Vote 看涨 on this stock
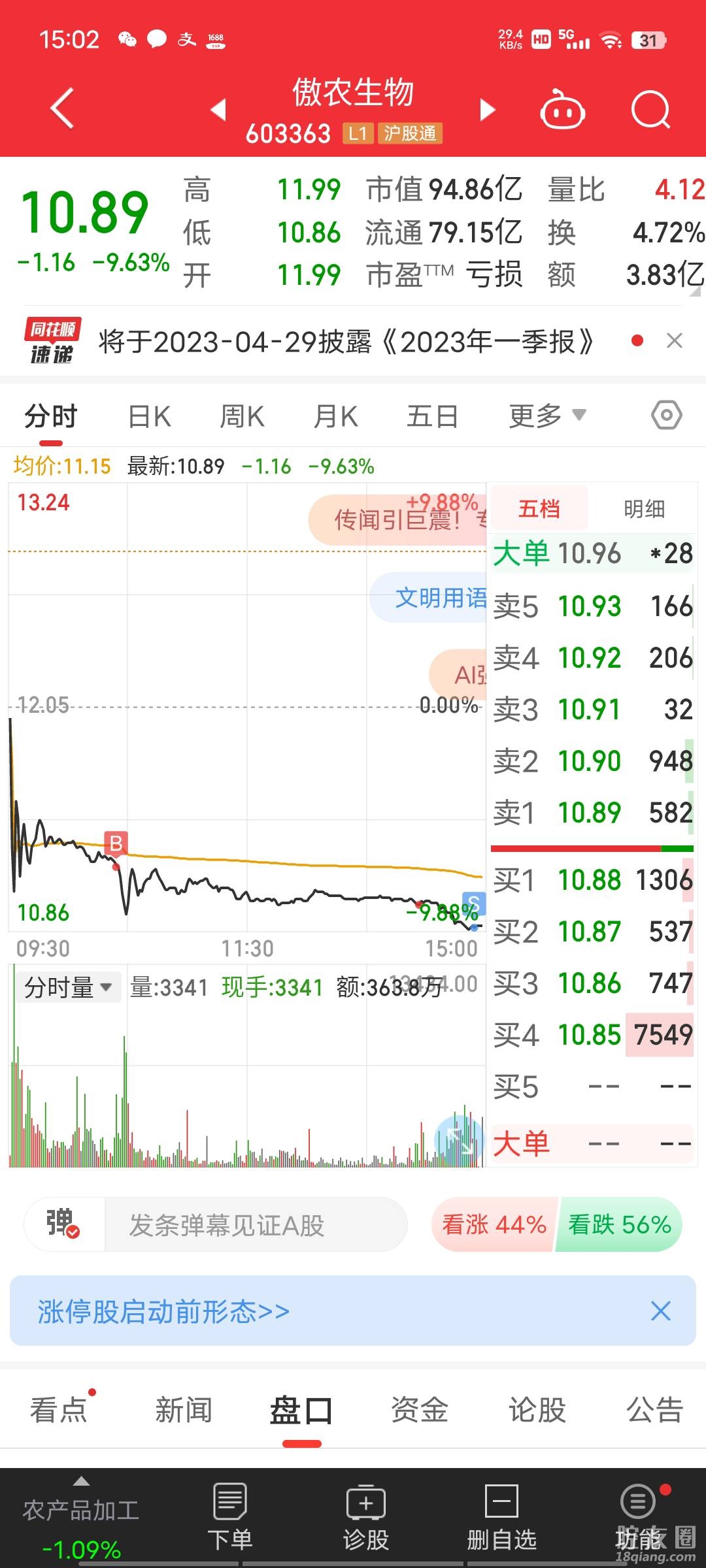The height and width of the screenshot is (1568, 706). (x=494, y=1224)
